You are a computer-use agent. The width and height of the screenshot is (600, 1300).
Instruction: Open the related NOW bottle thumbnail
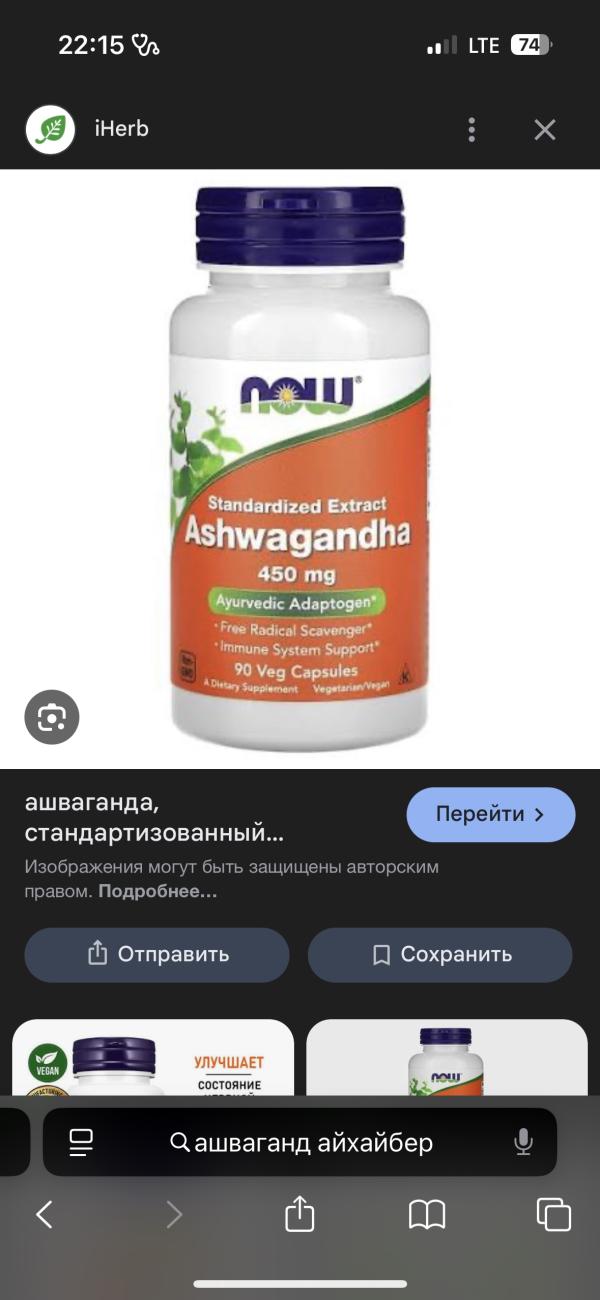(446, 1058)
